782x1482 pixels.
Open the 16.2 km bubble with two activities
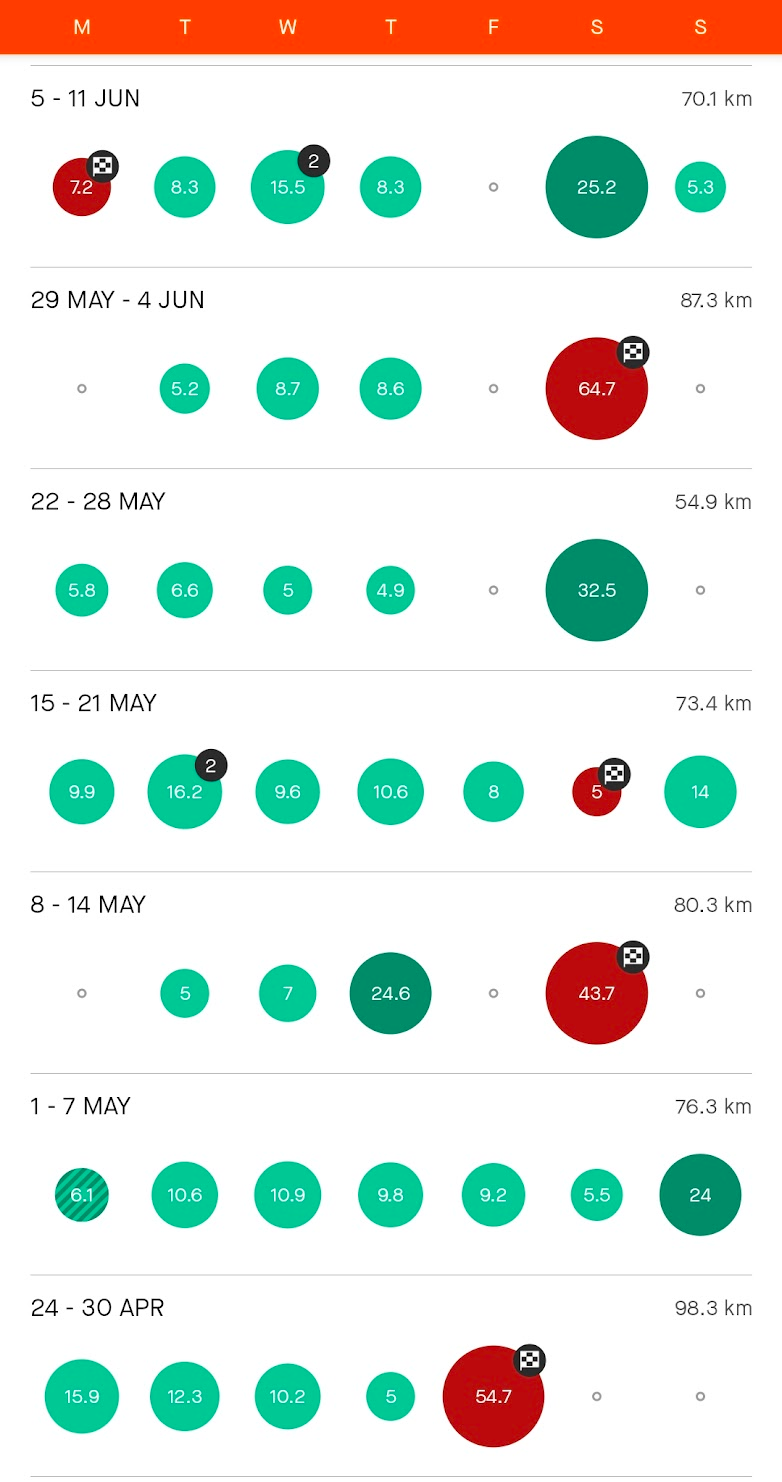tap(185, 792)
